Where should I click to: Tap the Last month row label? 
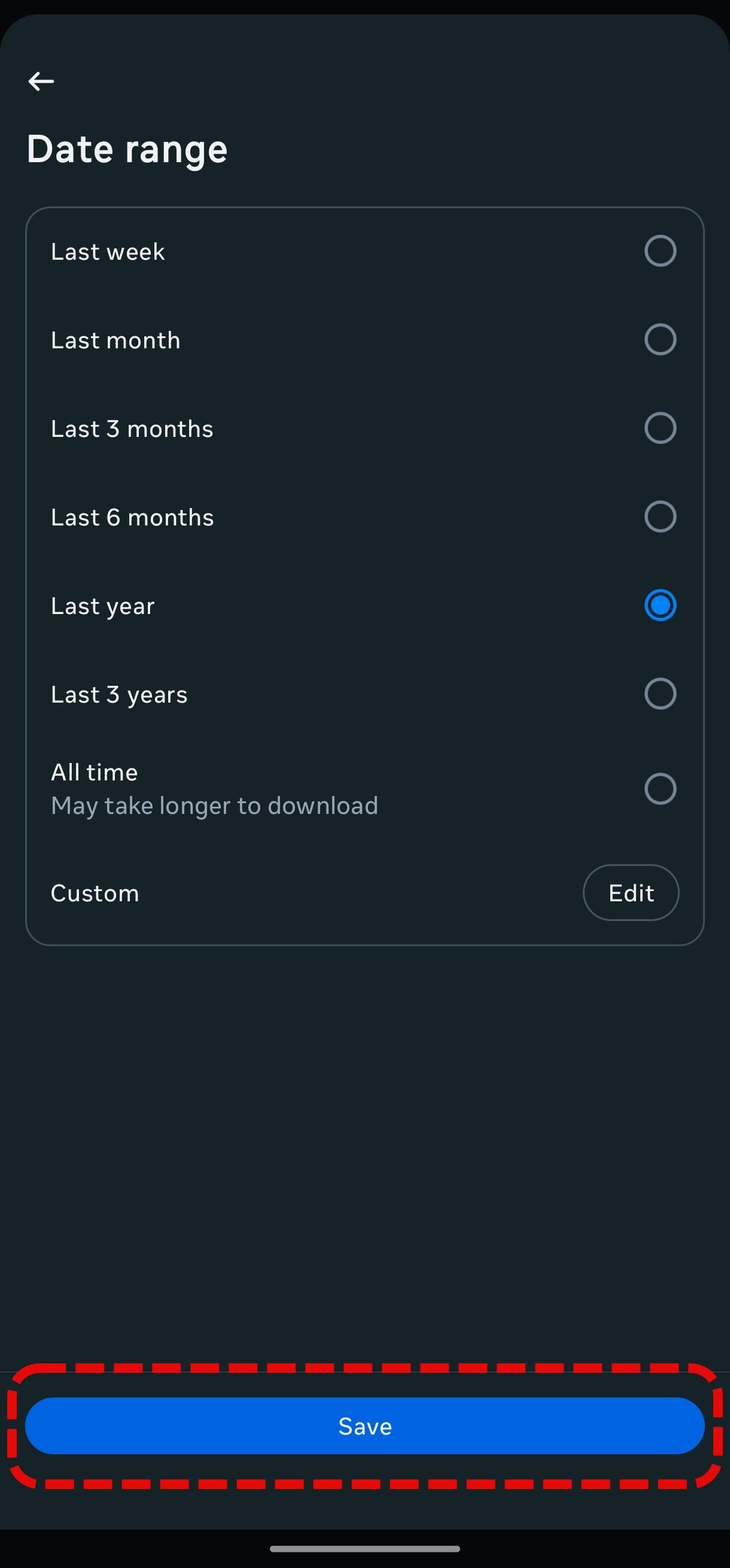pos(115,340)
